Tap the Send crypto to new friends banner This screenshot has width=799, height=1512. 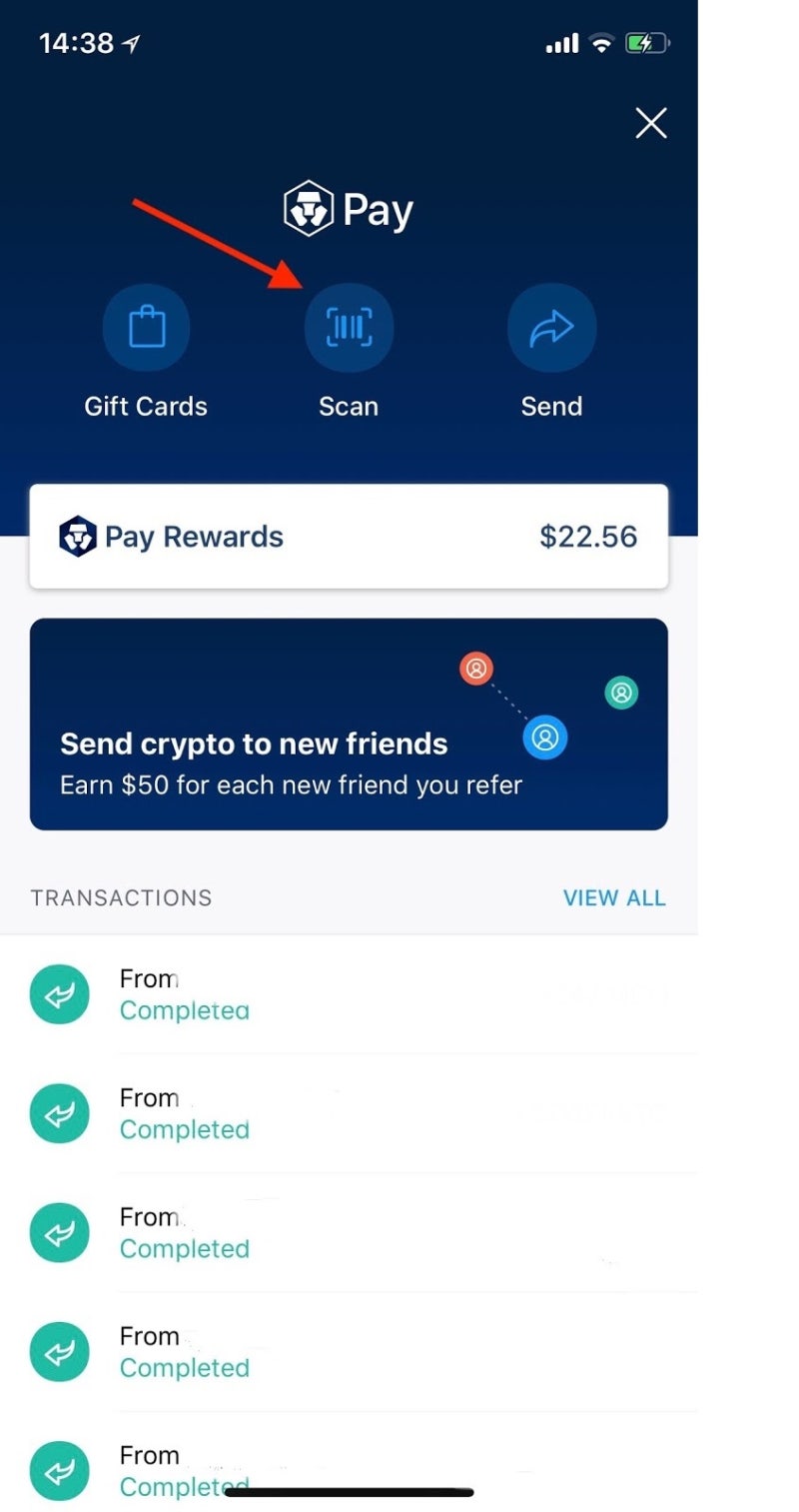coord(348,725)
